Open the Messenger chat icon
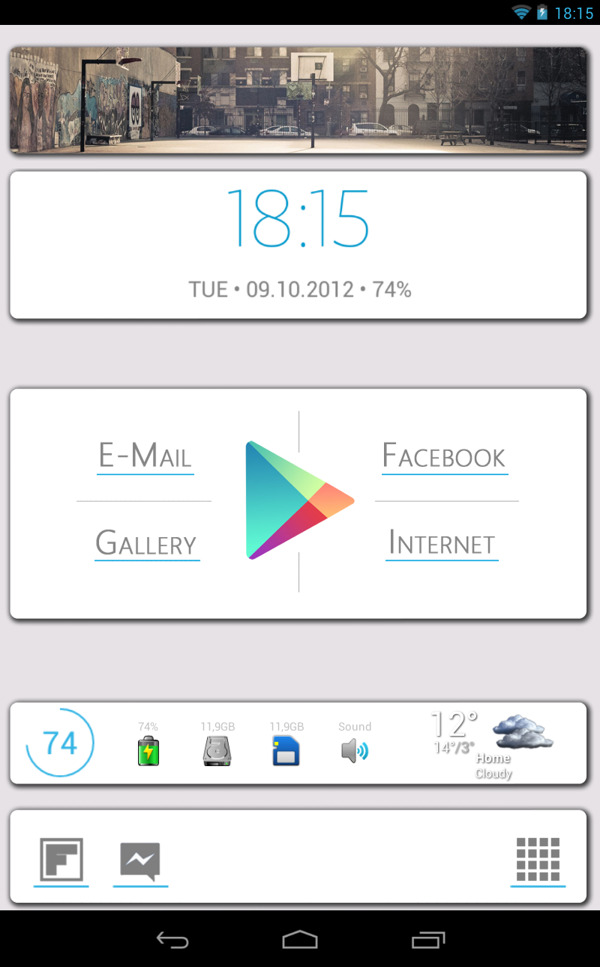This screenshot has width=600, height=967. [x=140, y=860]
